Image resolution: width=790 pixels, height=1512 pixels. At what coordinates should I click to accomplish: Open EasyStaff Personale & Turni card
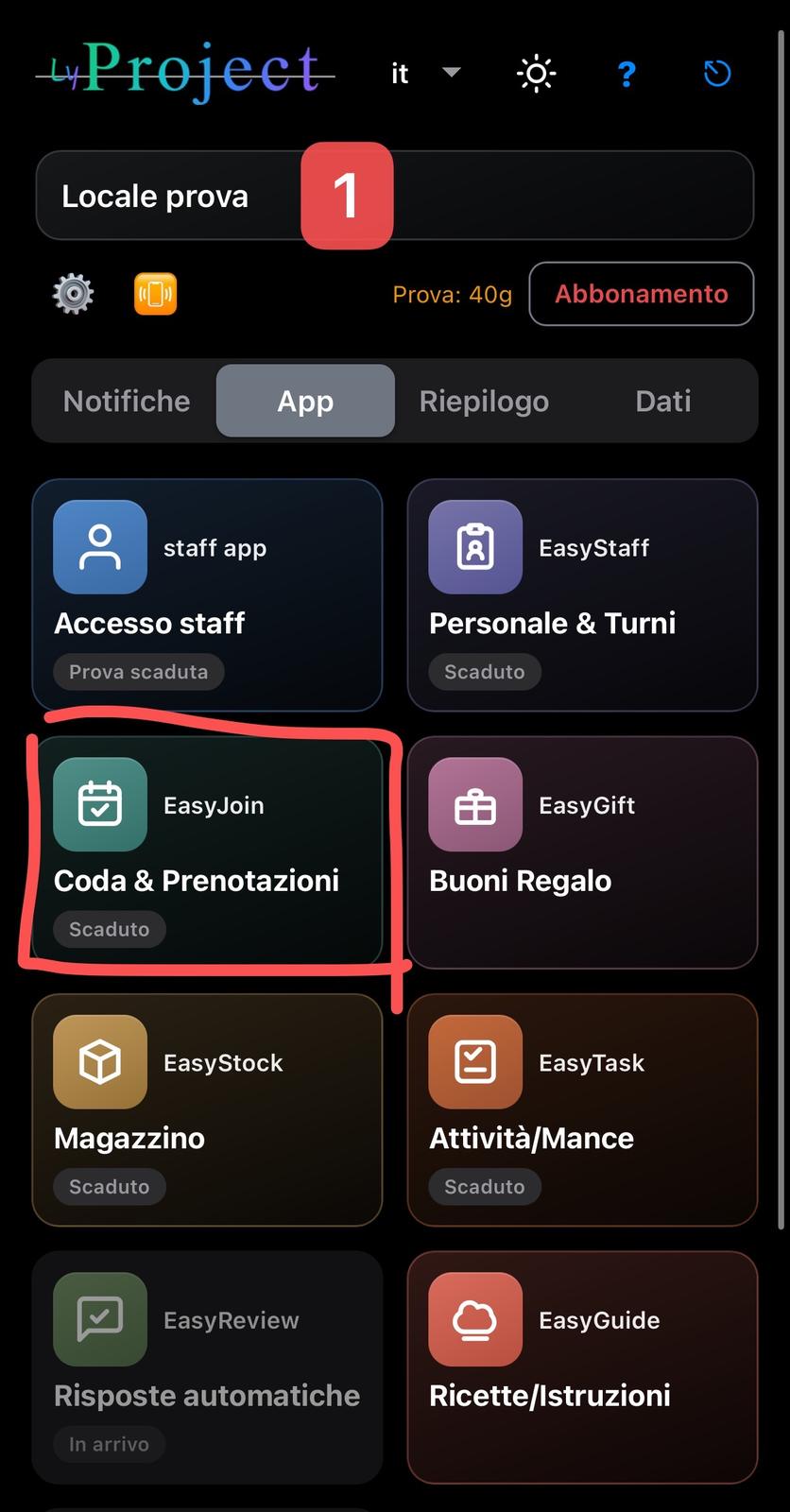click(582, 595)
